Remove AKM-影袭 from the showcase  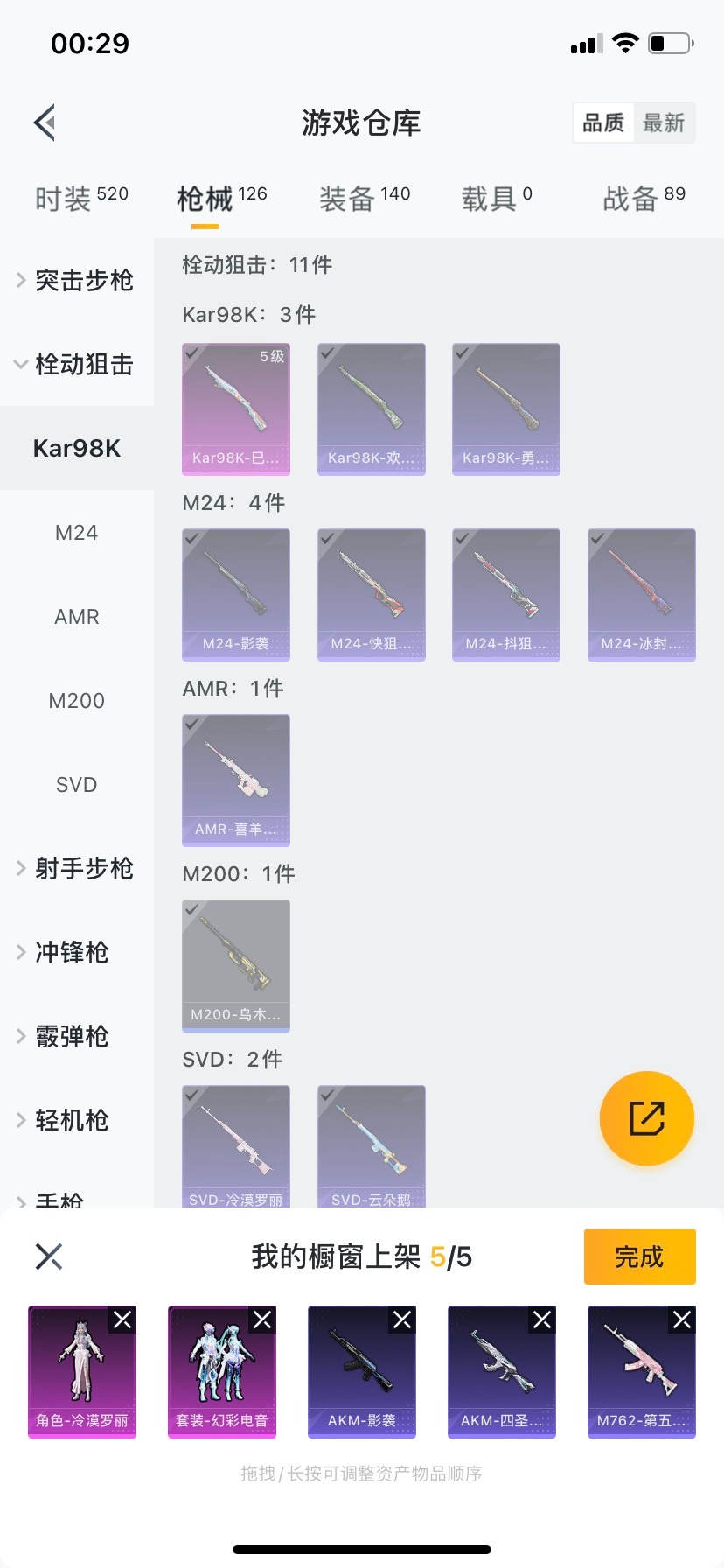coord(402,1319)
